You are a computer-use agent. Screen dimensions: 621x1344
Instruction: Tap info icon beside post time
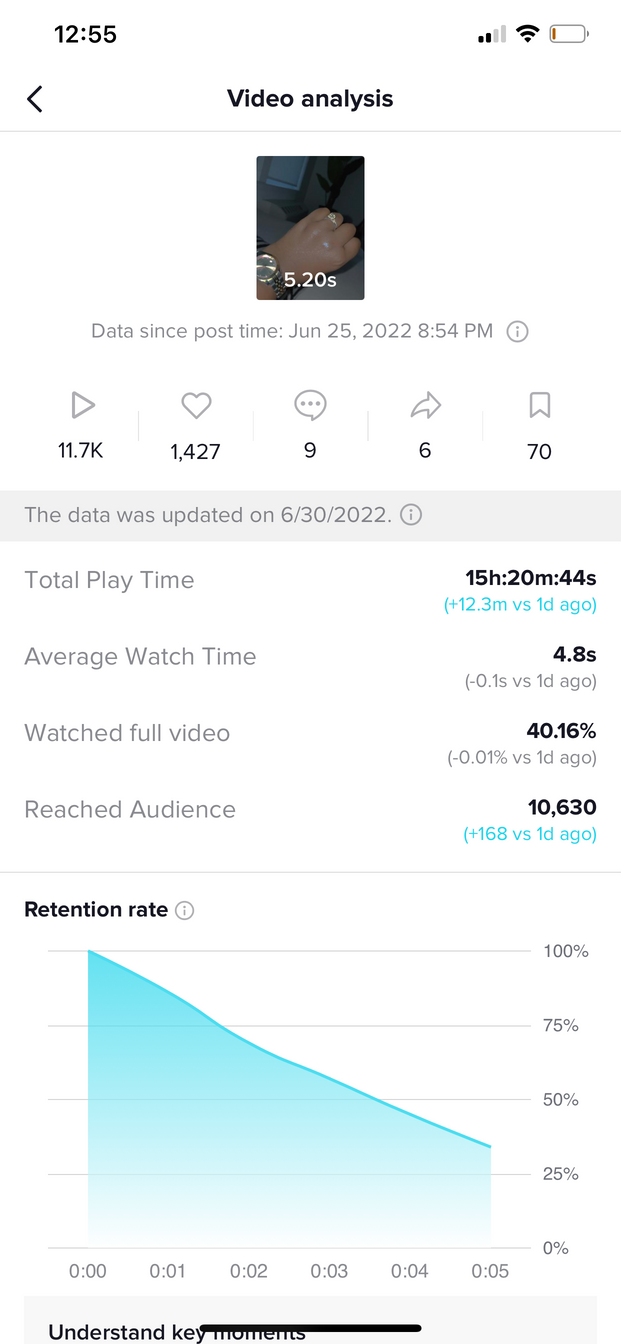click(x=517, y=332)
